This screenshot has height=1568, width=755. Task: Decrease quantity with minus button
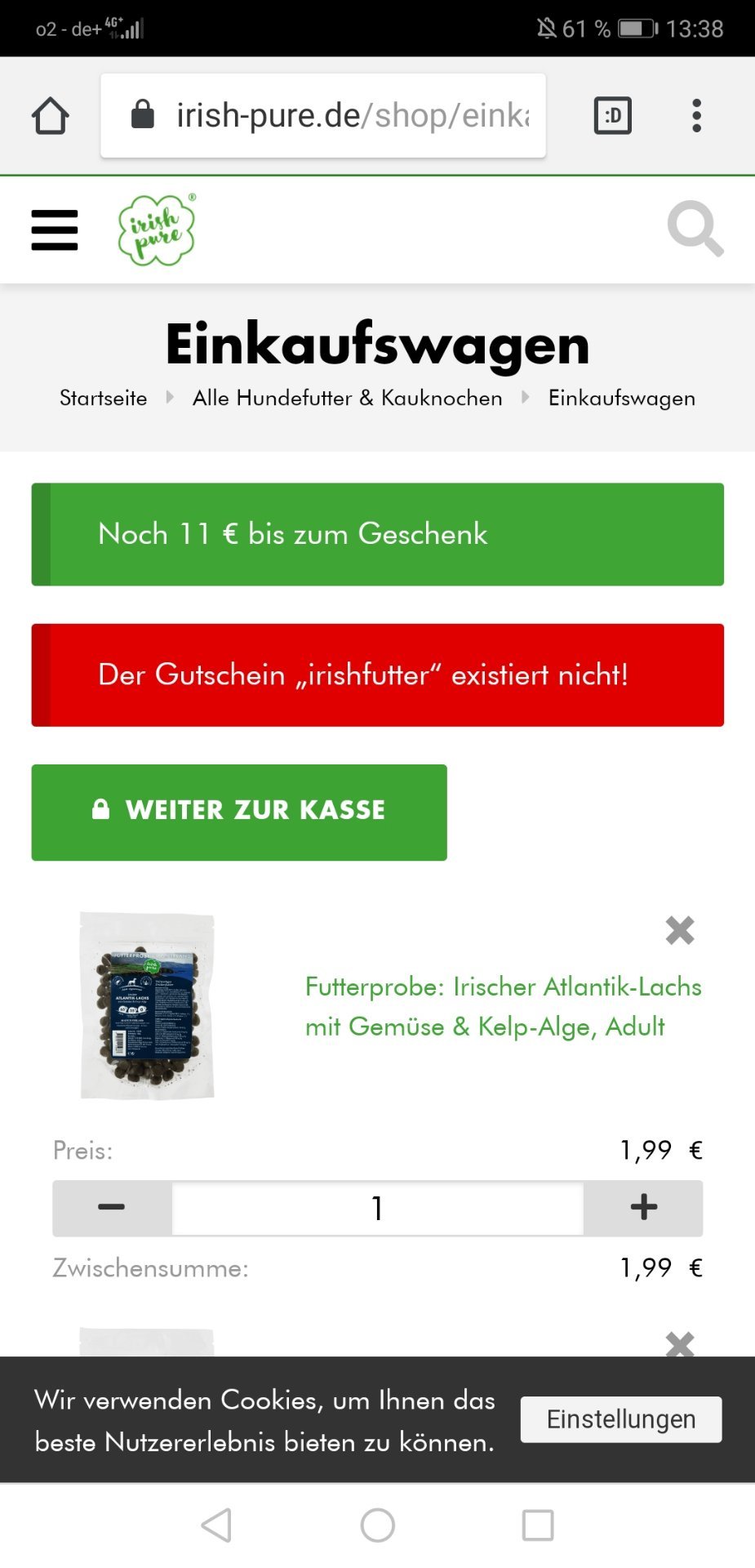[112, 1207]
